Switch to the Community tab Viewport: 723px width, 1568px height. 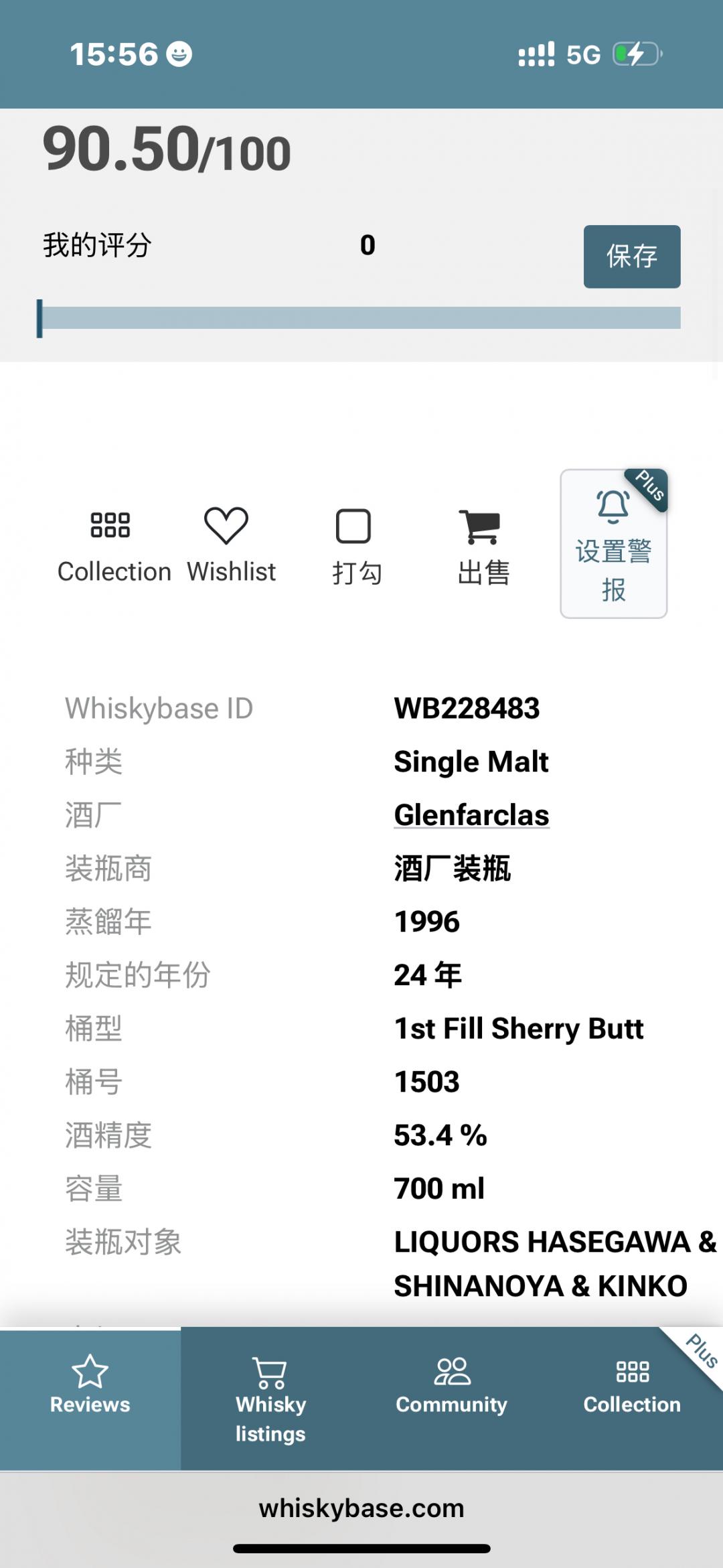453,1390
